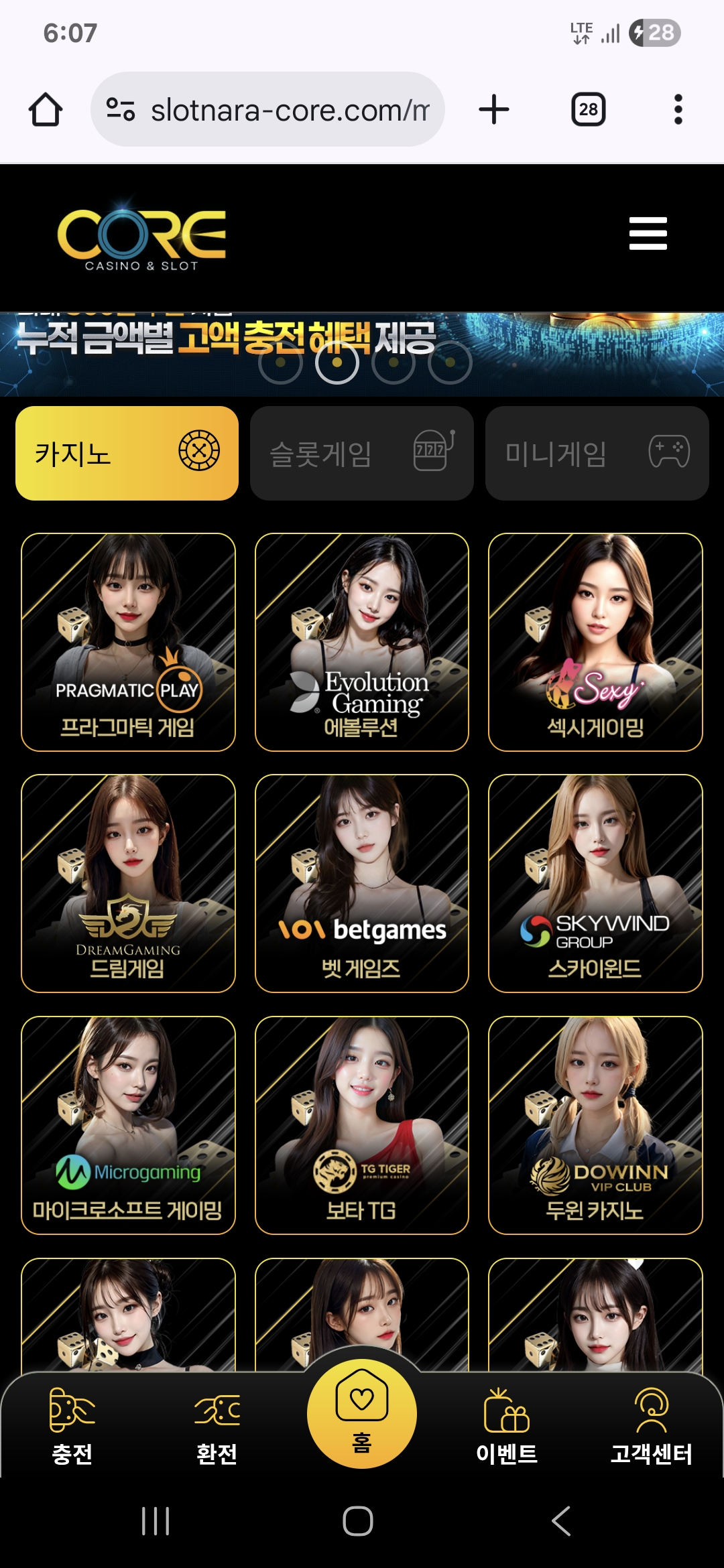The width and height of the screenshot is (724, 1568).
Task: Open the hamburger menu
Action: tap(648, 233)
